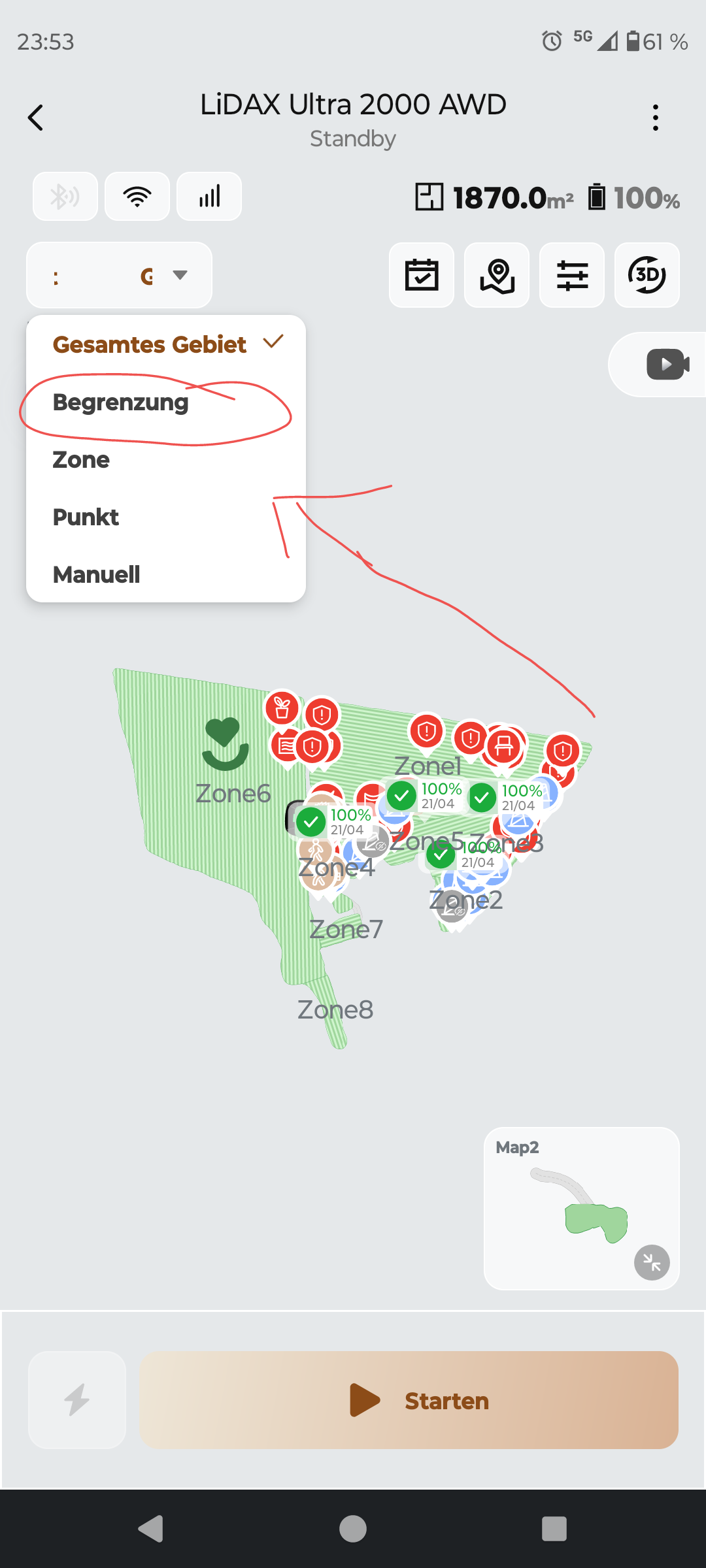Switch to 3D map view
The image size is (706, 1568).
point(647,275)
